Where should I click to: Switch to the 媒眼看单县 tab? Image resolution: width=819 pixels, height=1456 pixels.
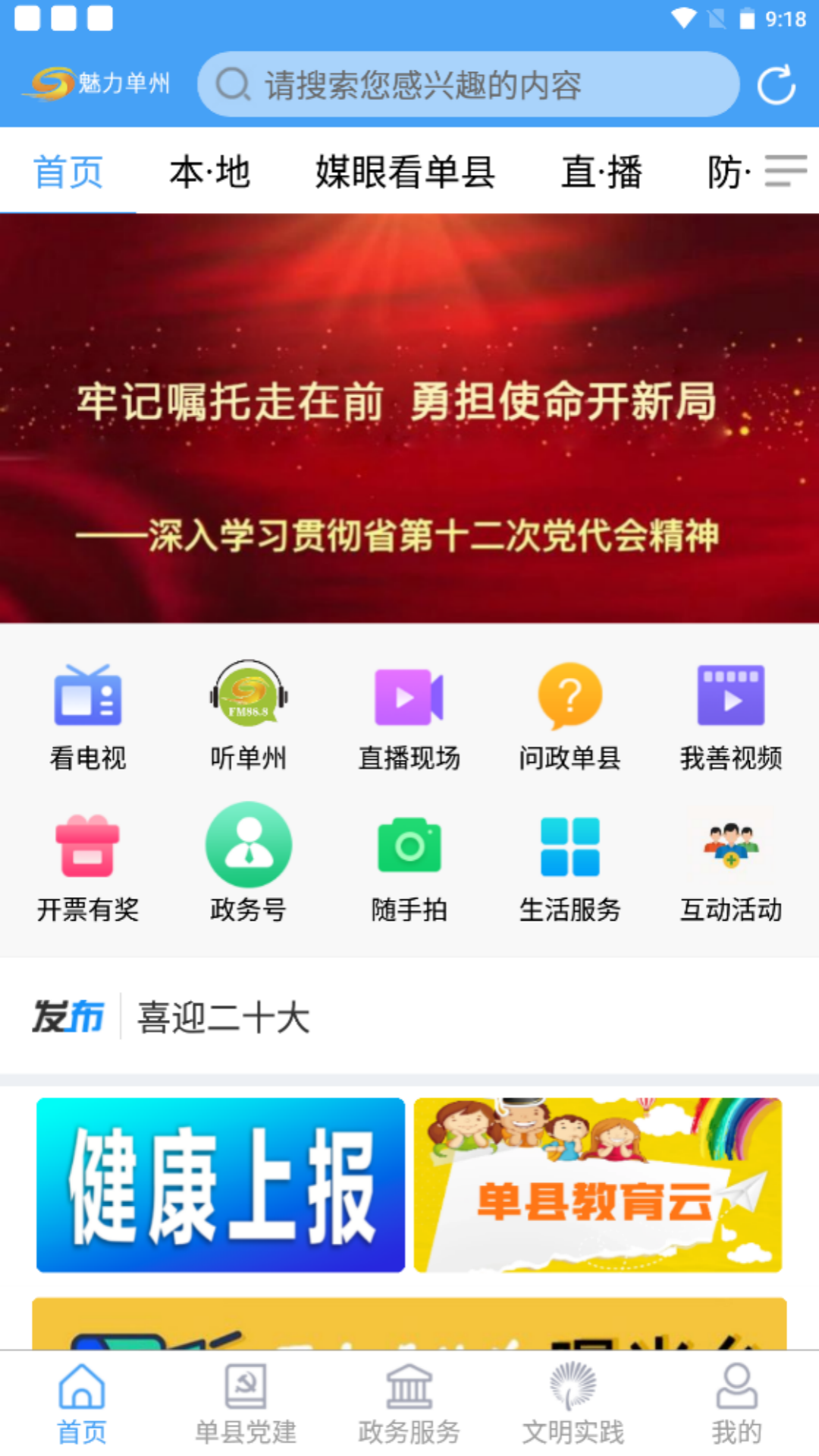406,173
